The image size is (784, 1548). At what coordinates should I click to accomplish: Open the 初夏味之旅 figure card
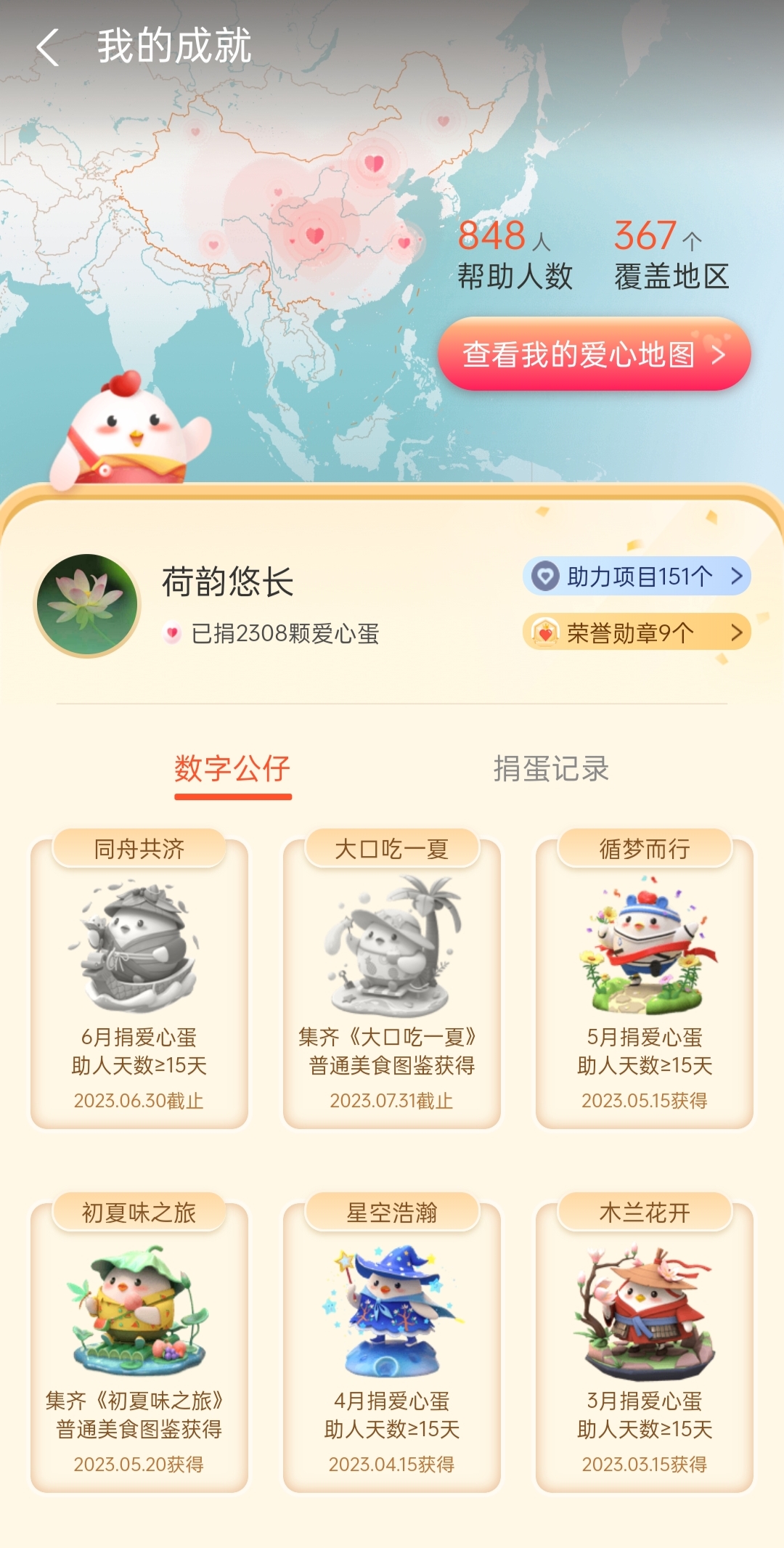click(139, 1343)
